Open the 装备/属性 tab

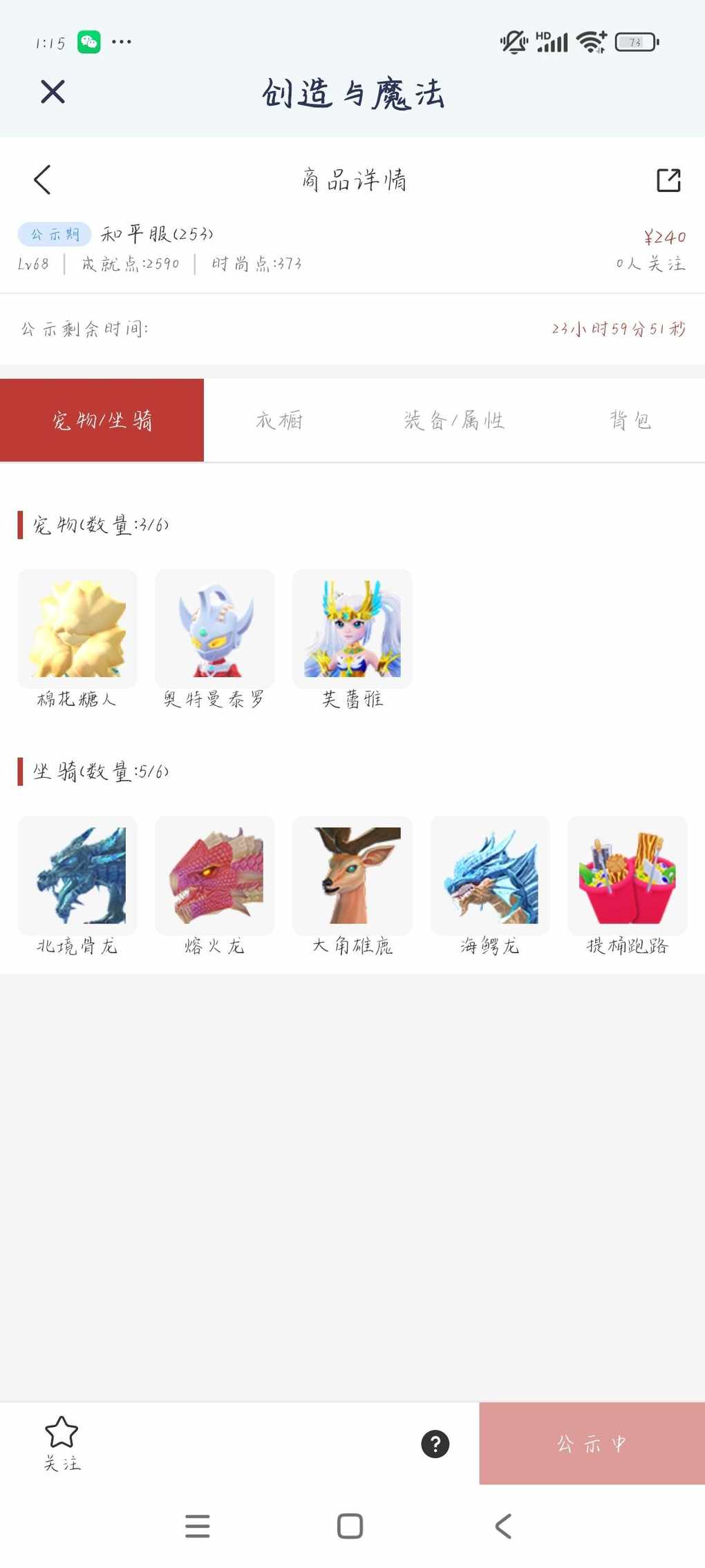tap(454, 420)
